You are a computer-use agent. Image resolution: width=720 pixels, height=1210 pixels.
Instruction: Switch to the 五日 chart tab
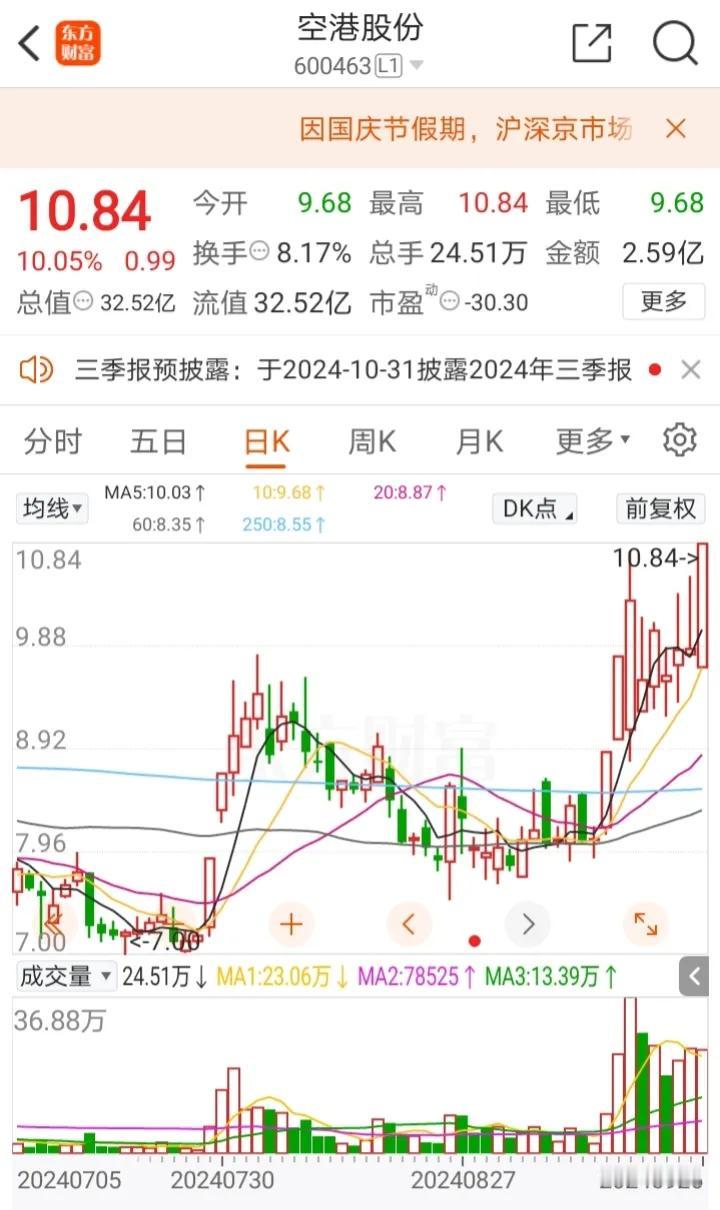click(158, 441)
